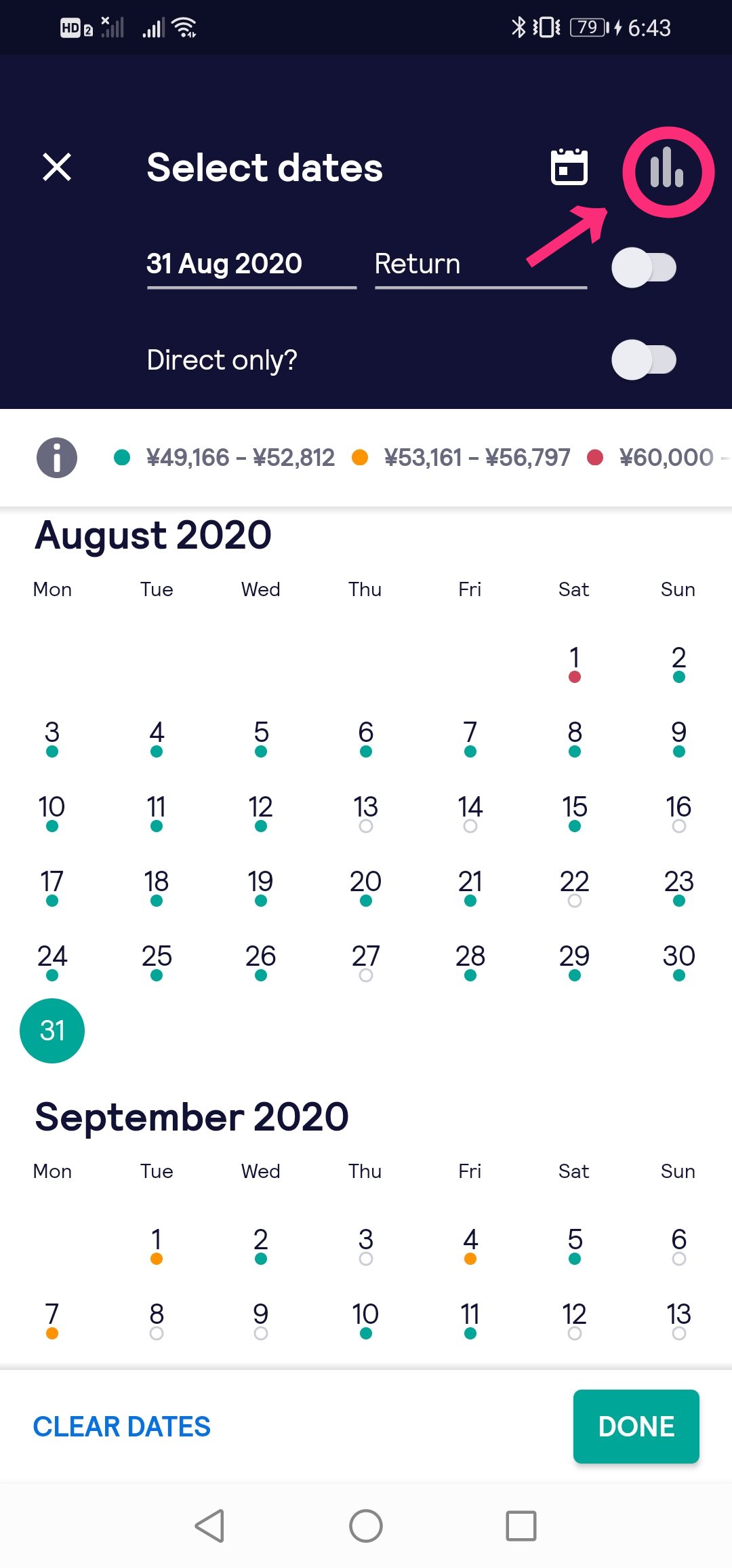Pick 7 September 2020
732x1568 pixels.
pyautogui.click(x=52, y=1320)
